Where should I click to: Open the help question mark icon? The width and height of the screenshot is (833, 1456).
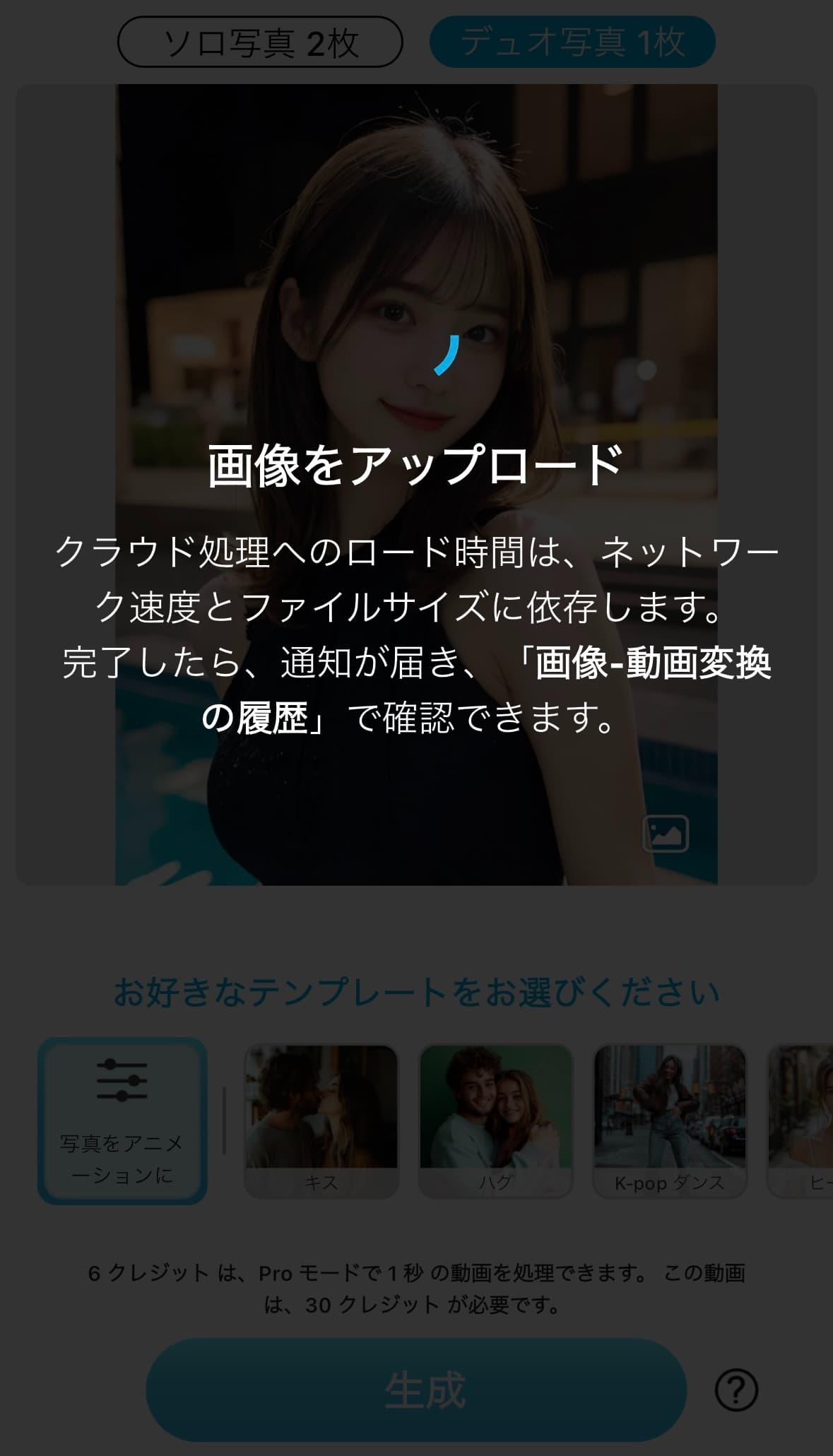(x=735, y=1390)
